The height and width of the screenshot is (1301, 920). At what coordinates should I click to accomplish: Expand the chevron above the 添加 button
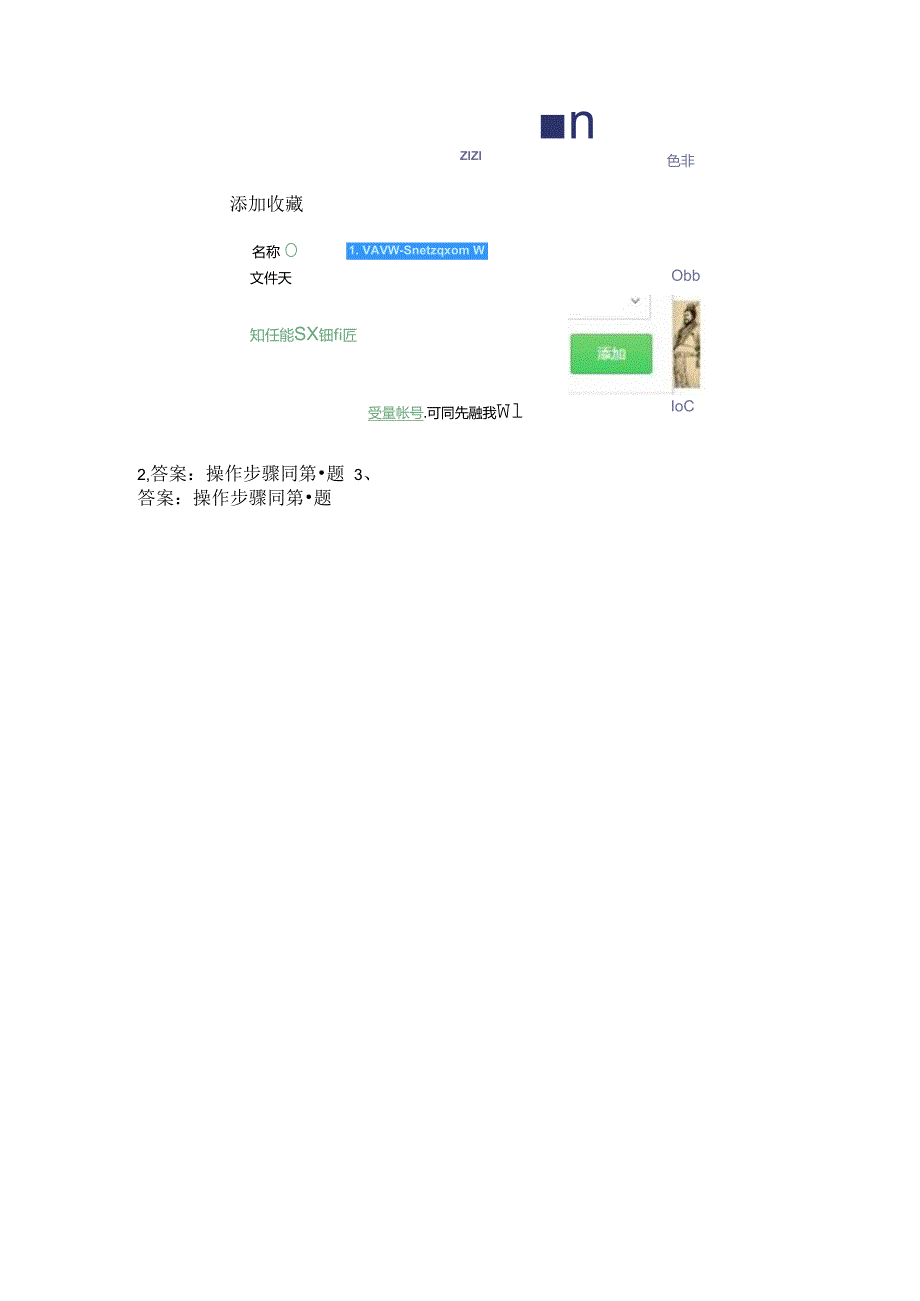(634, 300)
